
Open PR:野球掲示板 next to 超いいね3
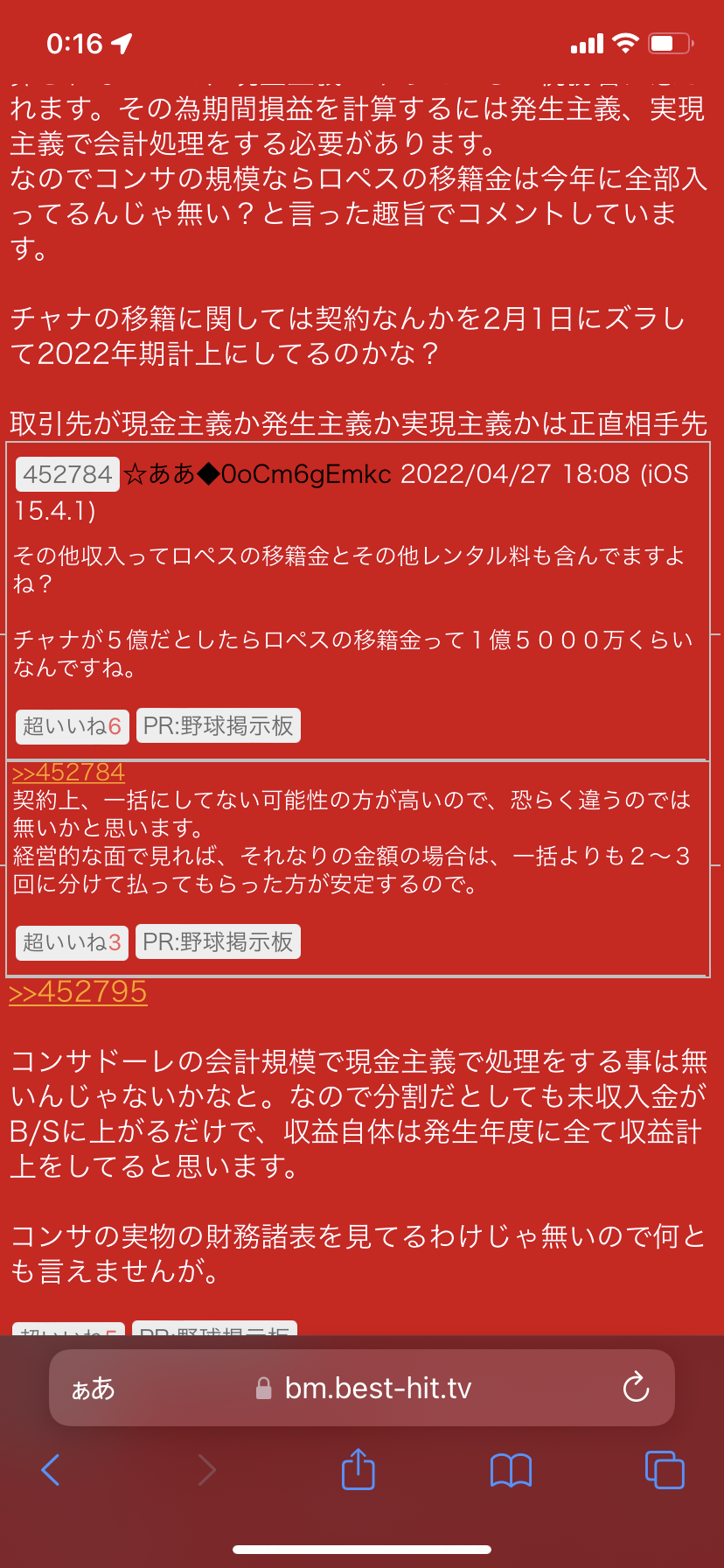click(x=219, y=942)
